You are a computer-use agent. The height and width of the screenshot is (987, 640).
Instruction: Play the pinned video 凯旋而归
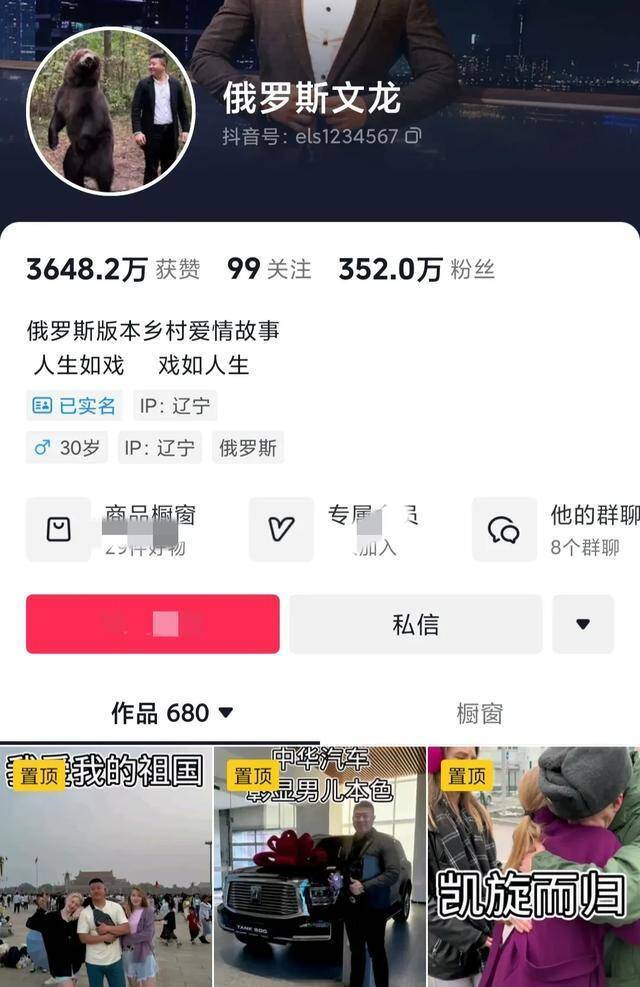point(534,866)
